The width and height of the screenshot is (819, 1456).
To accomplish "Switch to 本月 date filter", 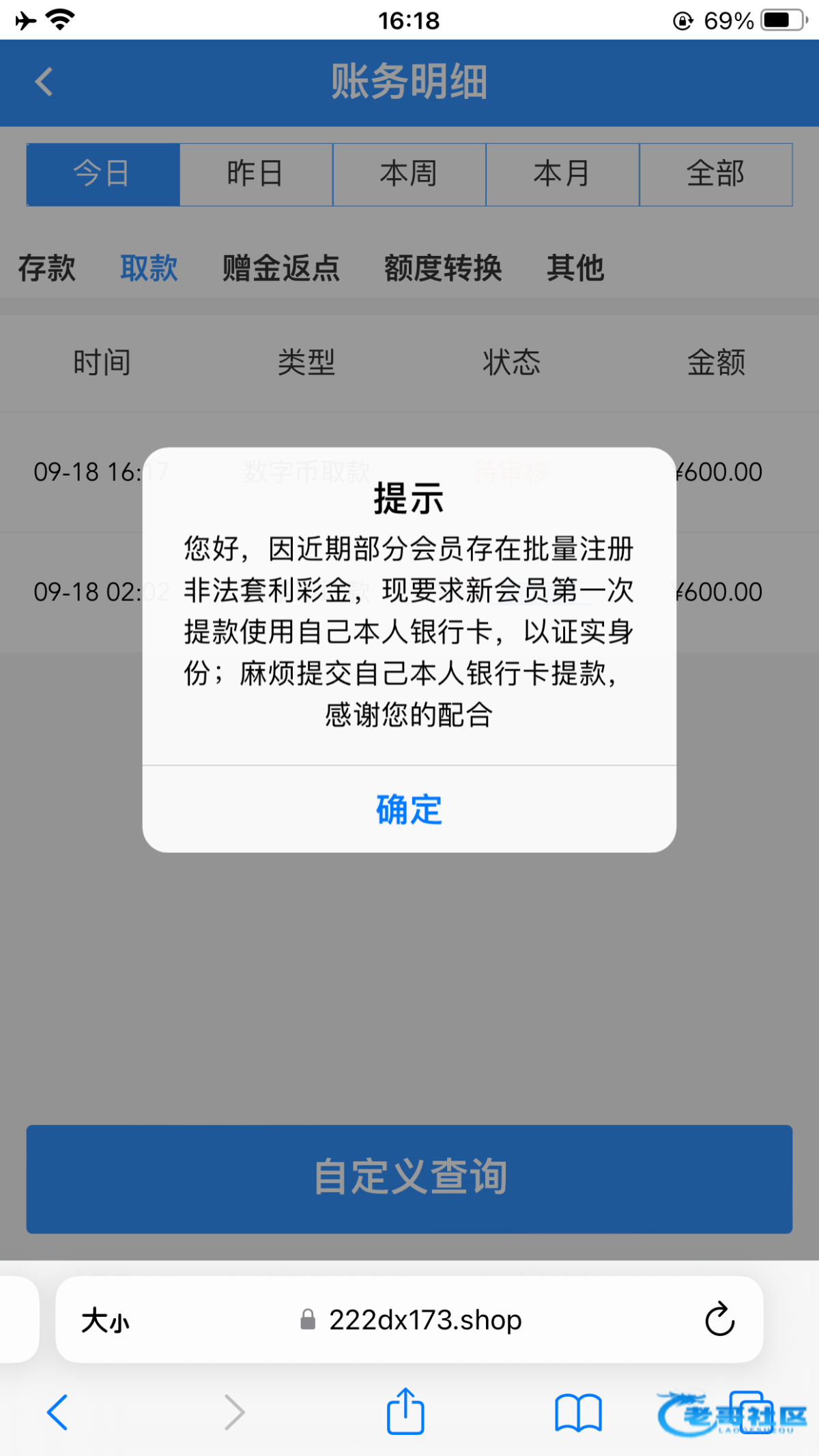I will pos(562,174).
